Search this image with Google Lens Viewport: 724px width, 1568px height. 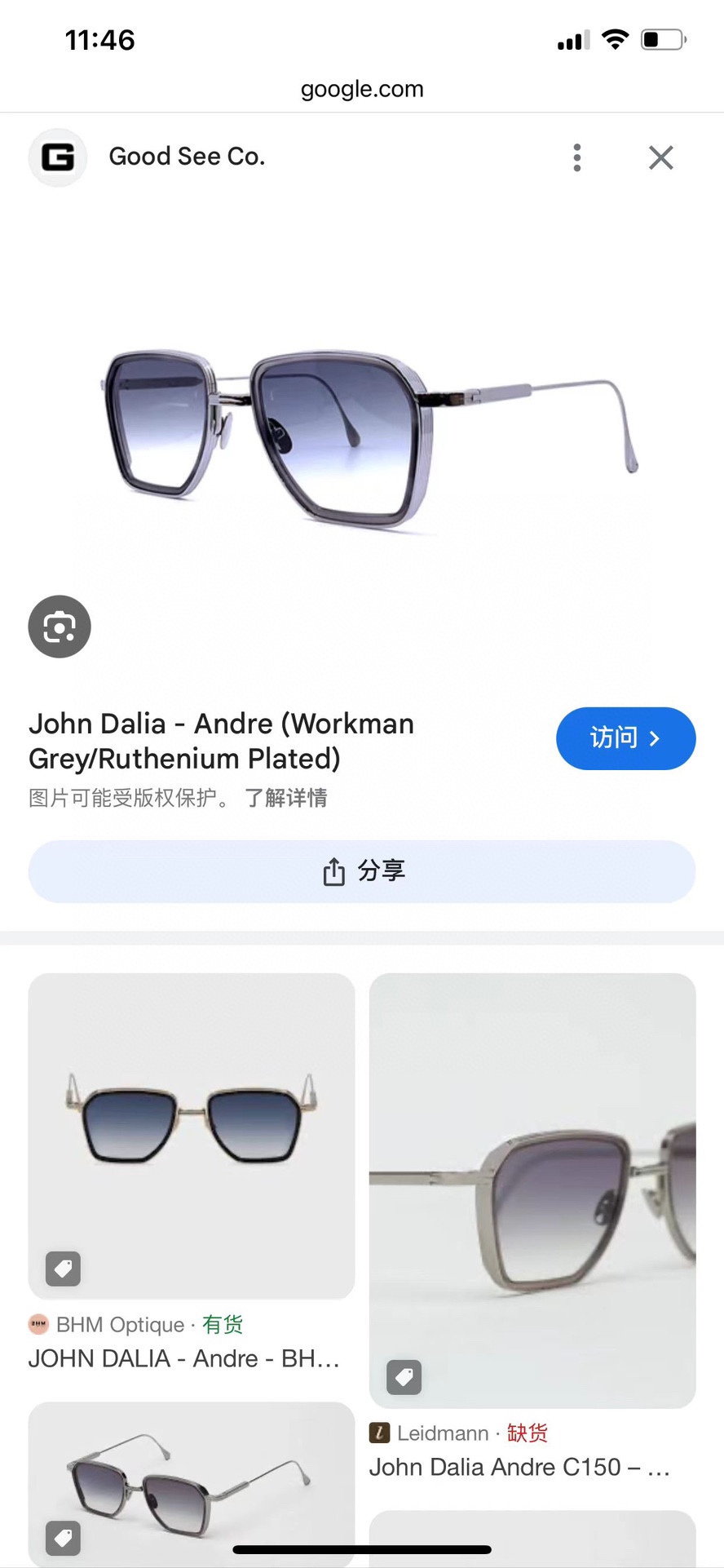[60, 627]
